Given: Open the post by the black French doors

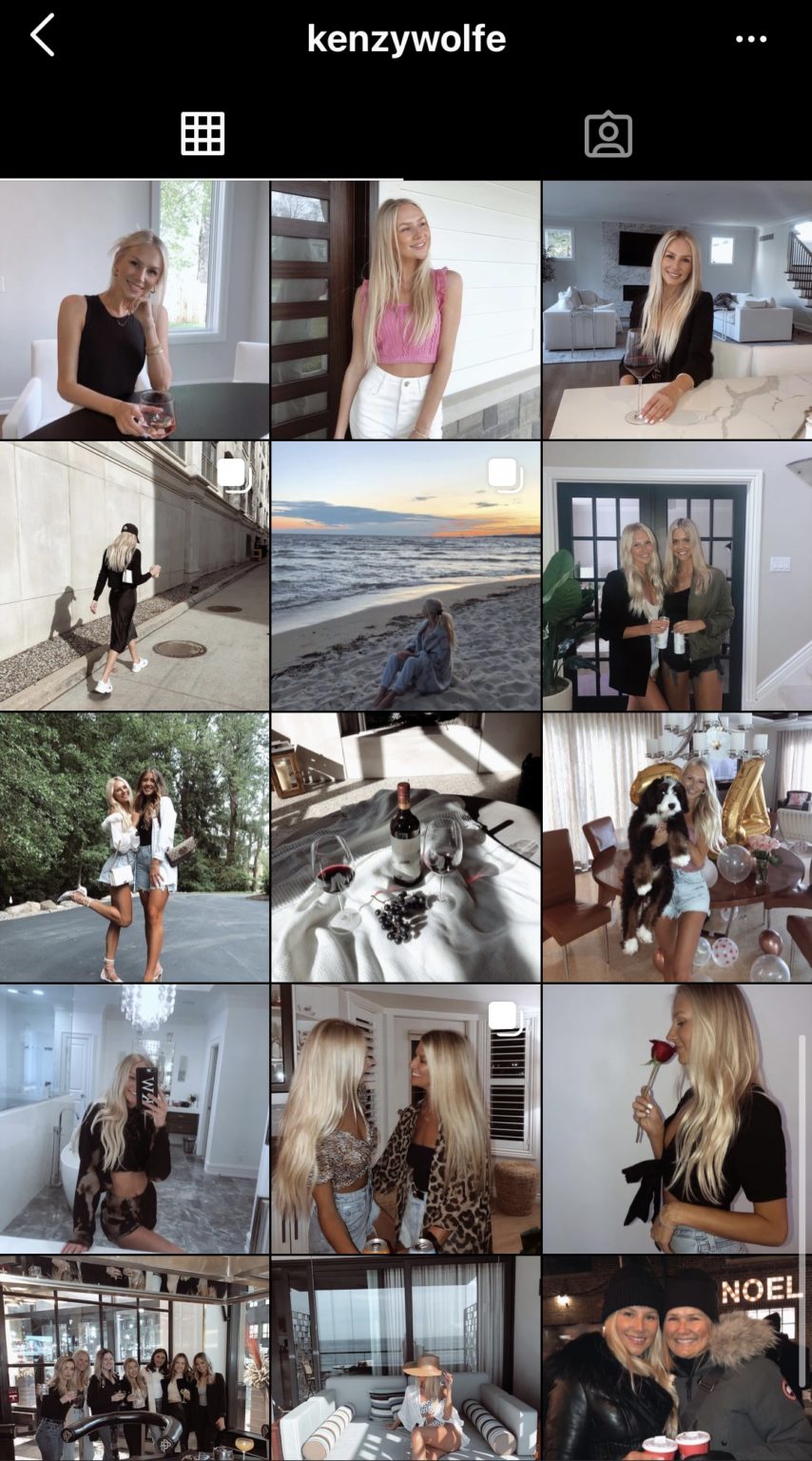Looking at the screenshot, I should click(677, 575).
